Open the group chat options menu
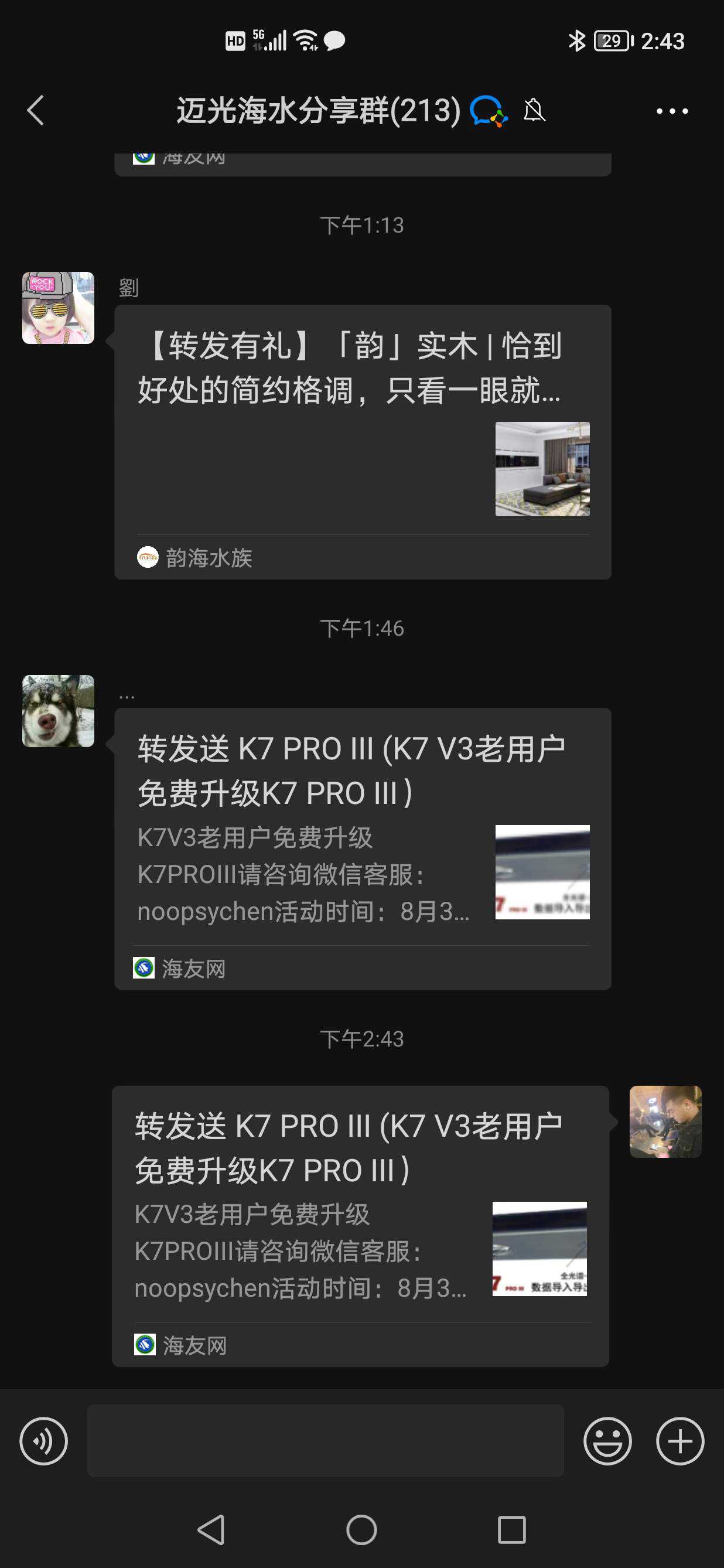The image size is (724, 1568). tap(672, 111)
